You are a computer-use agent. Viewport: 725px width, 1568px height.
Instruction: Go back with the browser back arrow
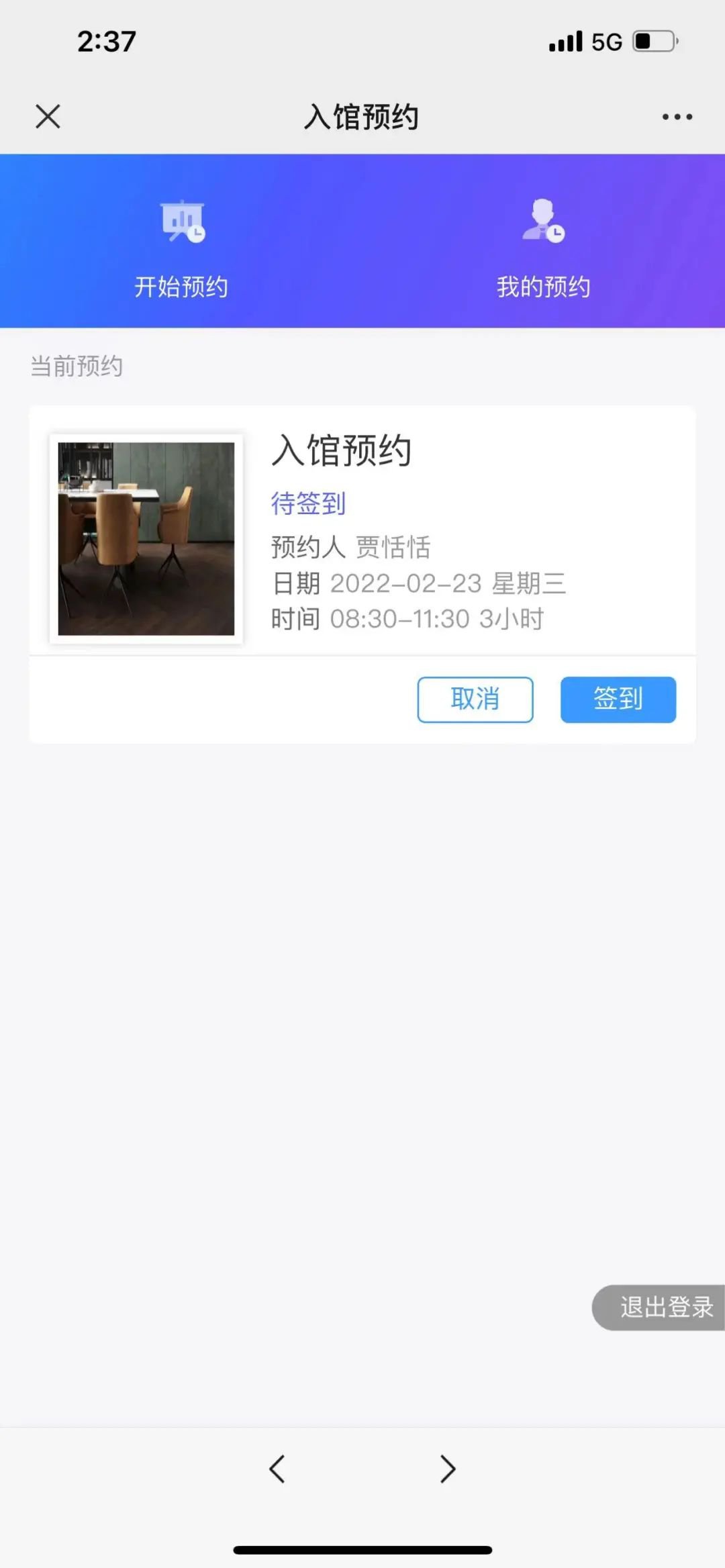click(277, 1469)
